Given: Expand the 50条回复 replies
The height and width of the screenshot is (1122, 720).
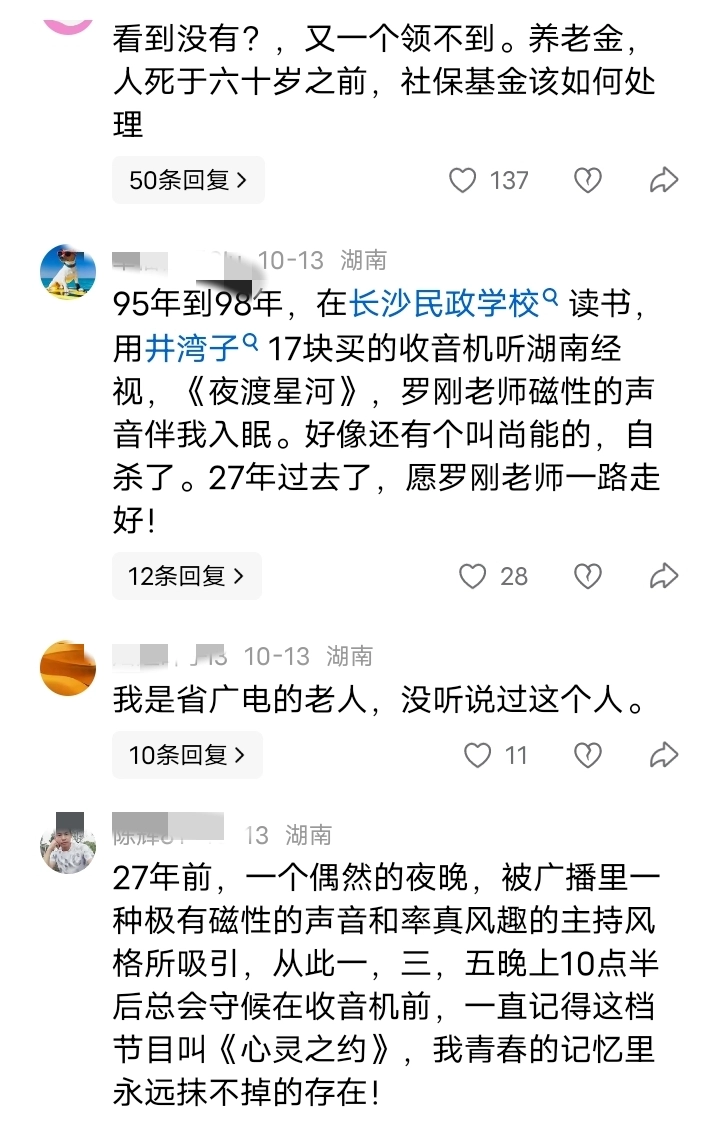Looking at the screenshot, I should click(x=188, y=180).
